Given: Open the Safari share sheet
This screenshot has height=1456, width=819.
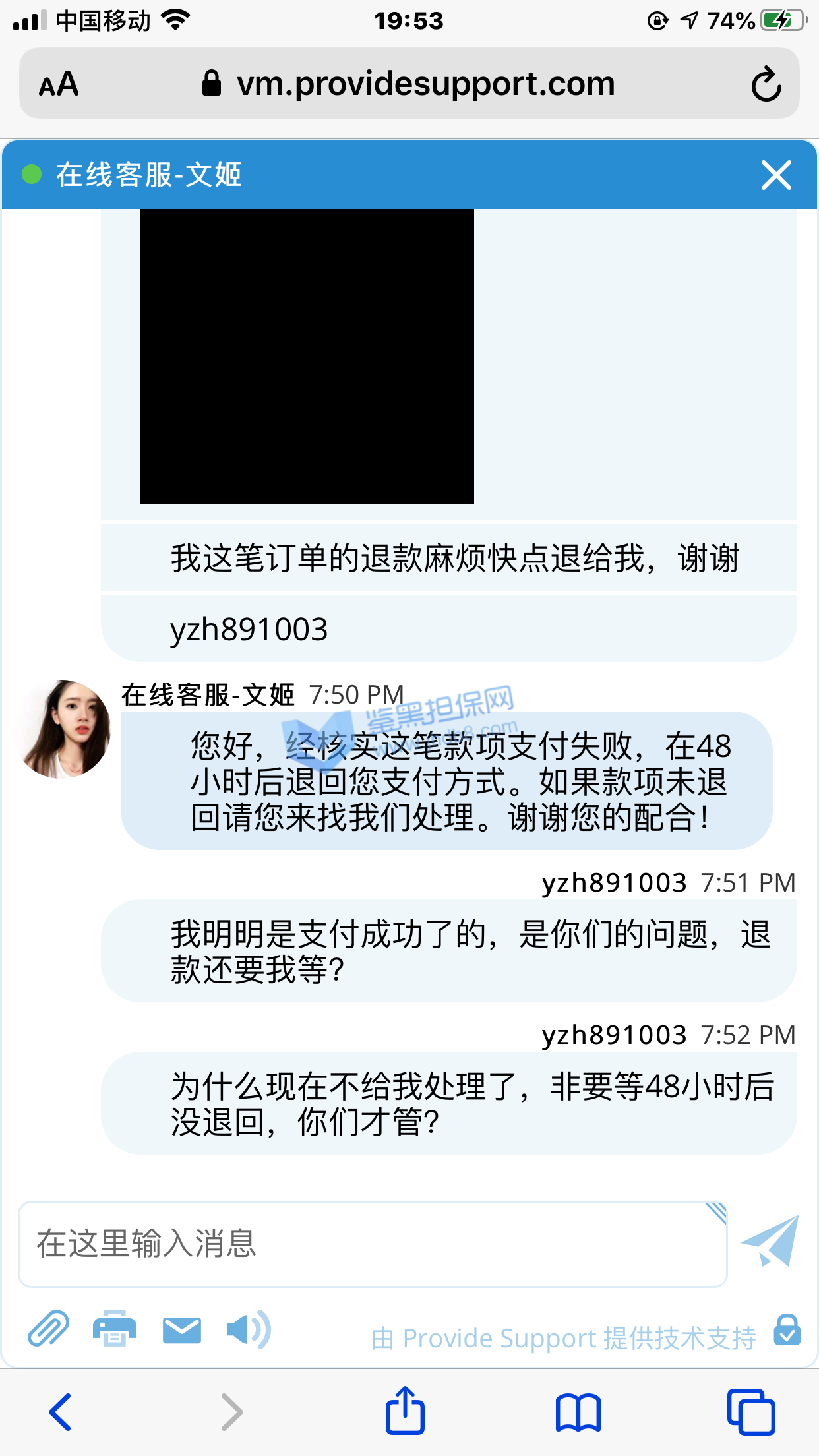Looking at the screenshot, I should pos(405,1410).
